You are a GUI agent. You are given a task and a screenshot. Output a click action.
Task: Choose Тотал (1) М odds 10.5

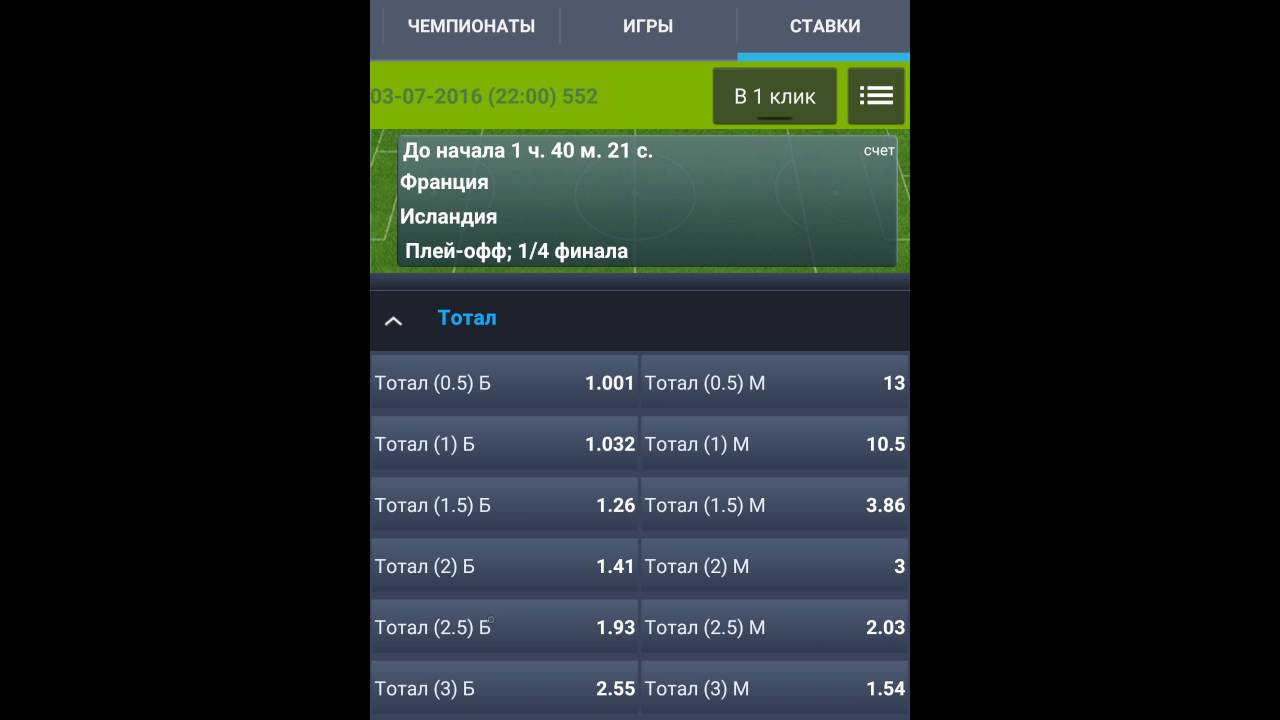click(774, 444)
